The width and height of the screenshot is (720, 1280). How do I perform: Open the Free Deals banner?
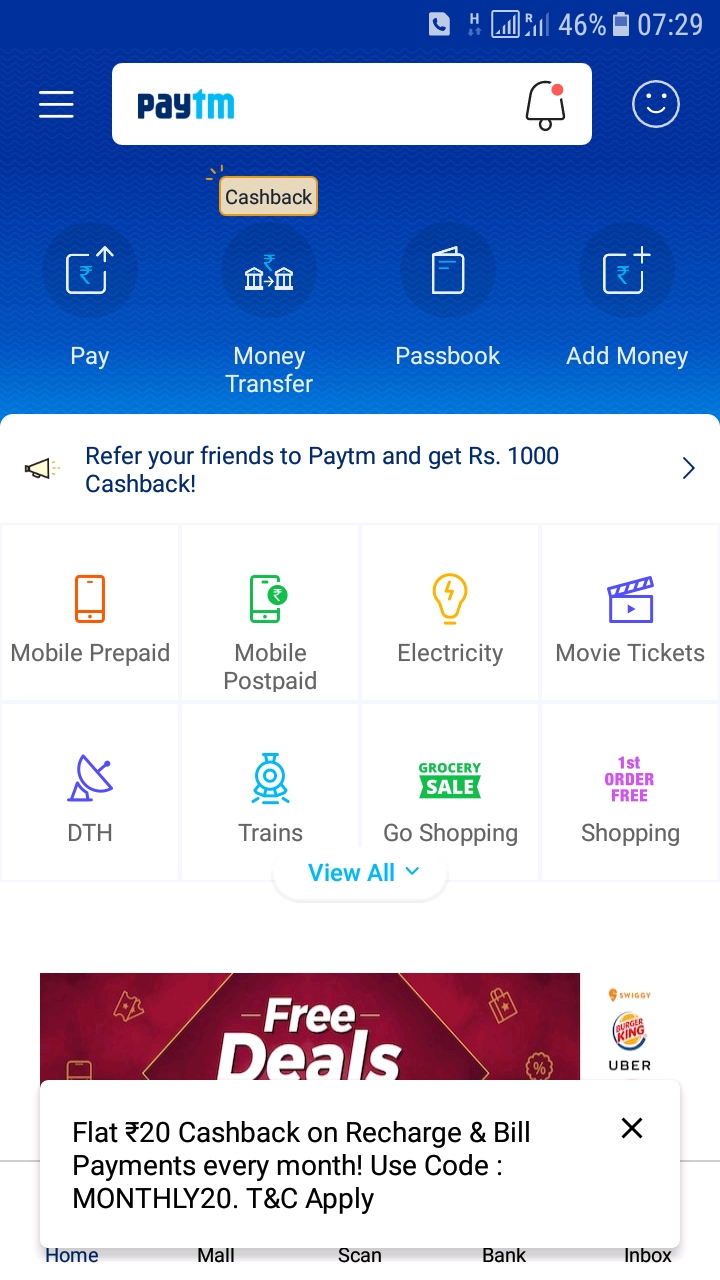coord(310,1025)
